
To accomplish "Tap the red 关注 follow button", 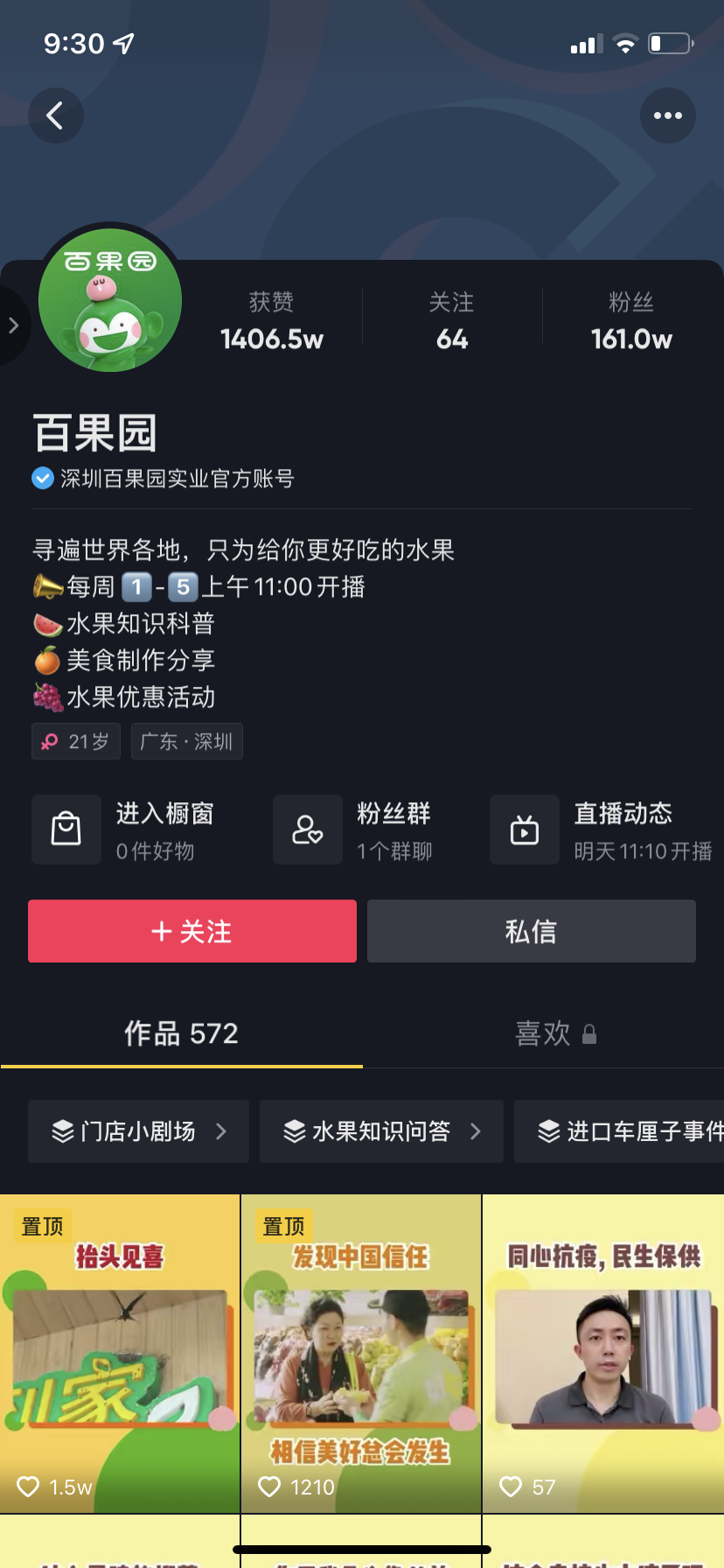I will tap(191, 931).
